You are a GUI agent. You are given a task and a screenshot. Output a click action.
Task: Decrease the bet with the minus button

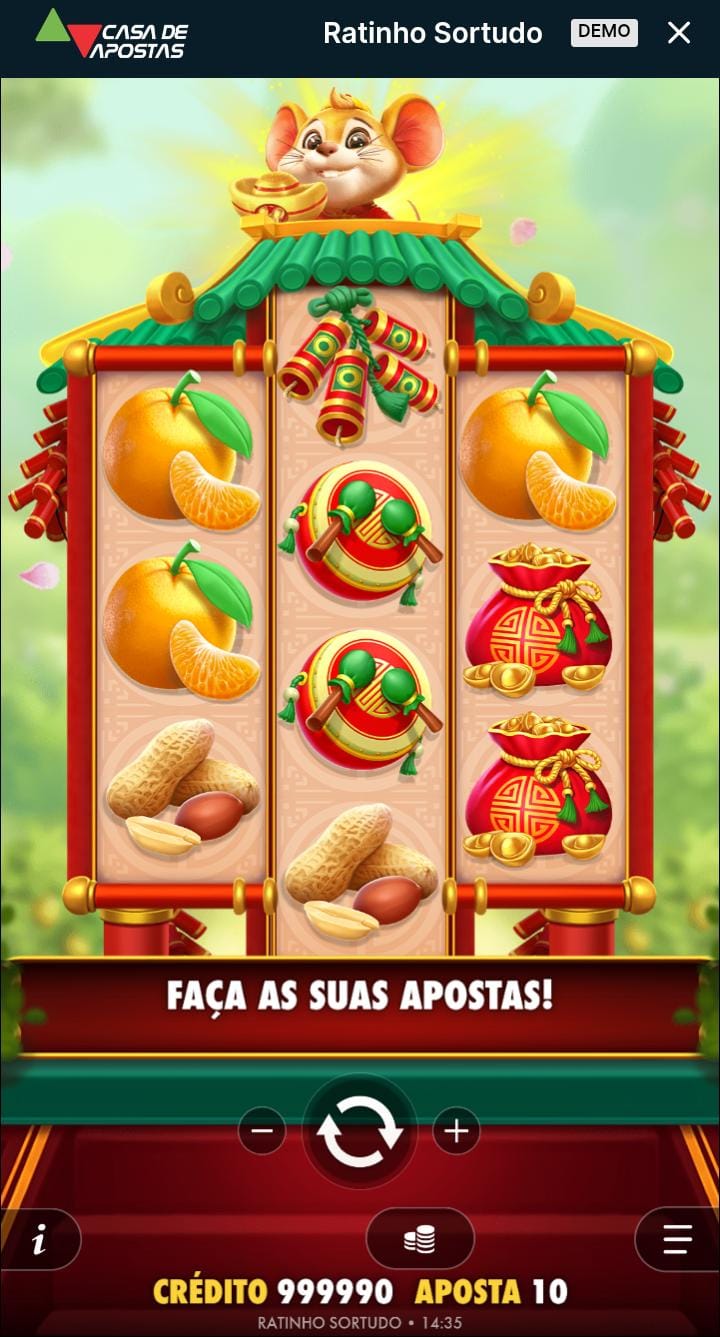[x=262, y=1131]
